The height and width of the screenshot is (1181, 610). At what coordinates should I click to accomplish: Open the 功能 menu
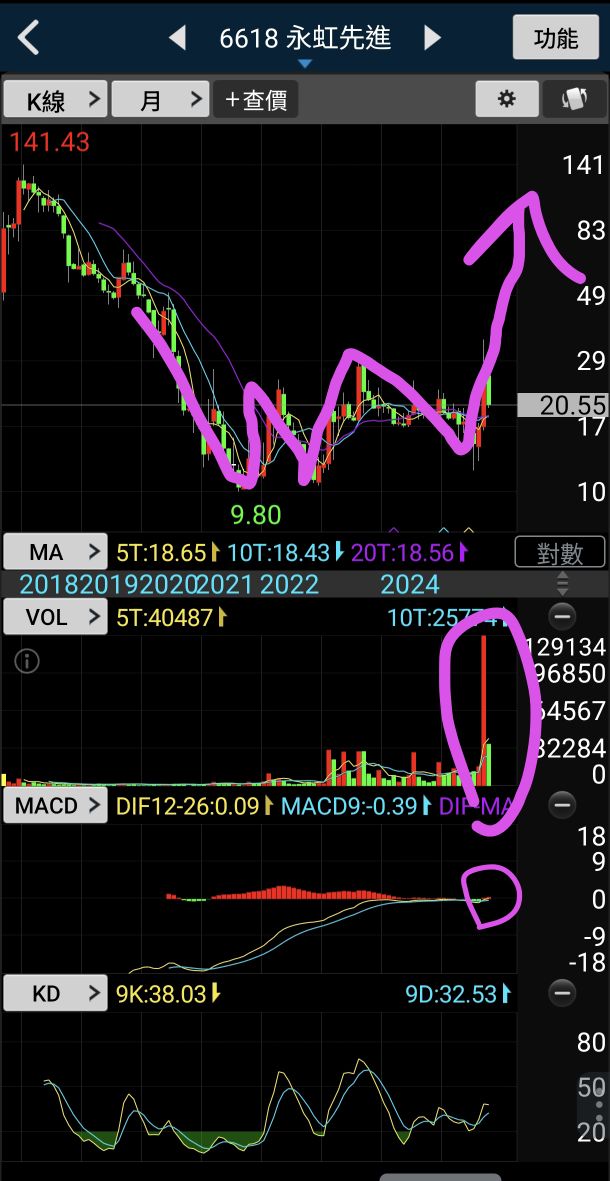click(555, 38)
